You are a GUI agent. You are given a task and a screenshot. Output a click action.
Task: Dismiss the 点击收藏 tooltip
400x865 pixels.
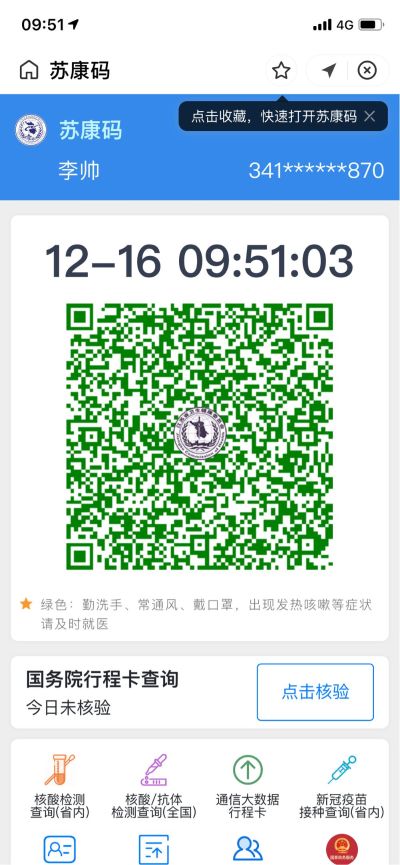click(370, 116)
